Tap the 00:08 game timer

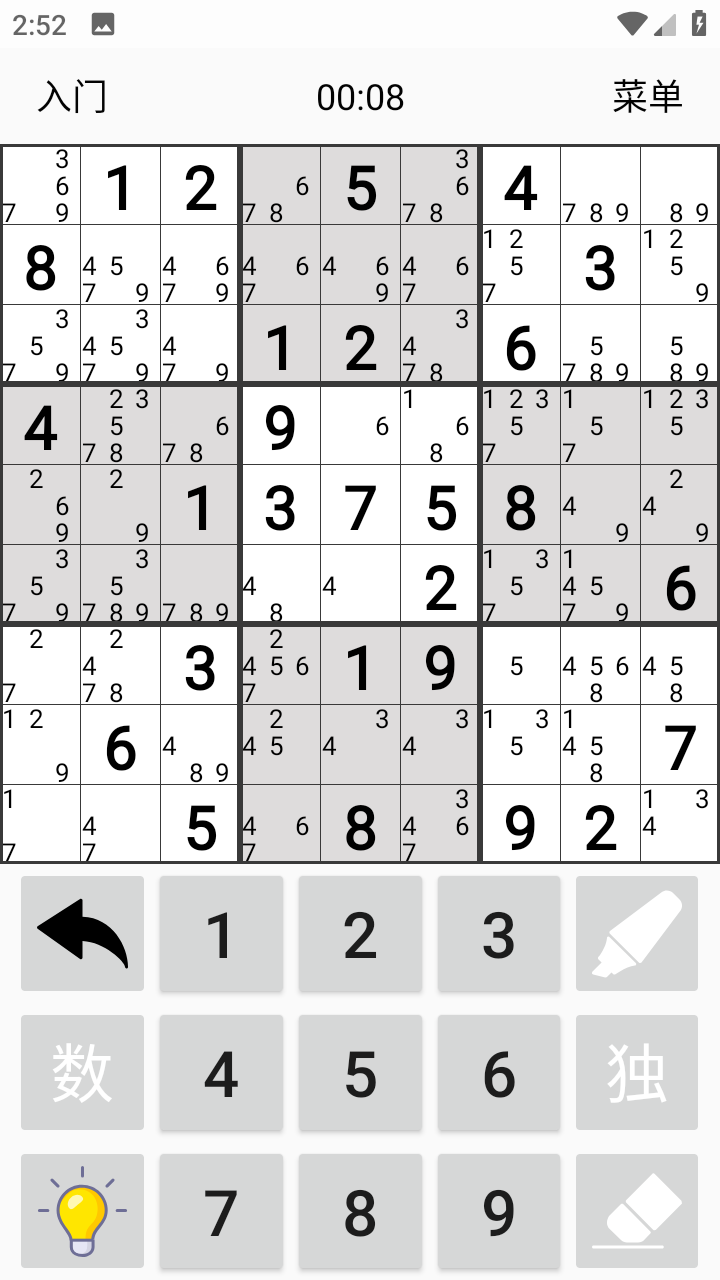[360, 98]
